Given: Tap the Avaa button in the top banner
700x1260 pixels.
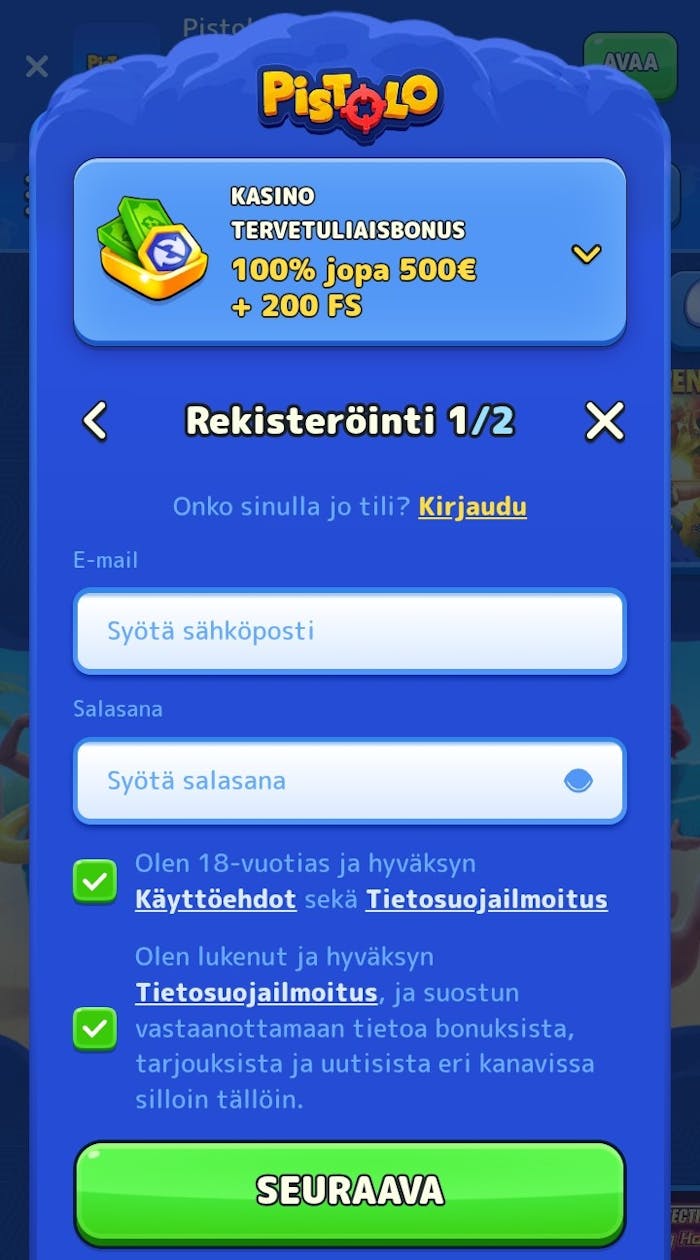Looking at the screenshot, I should (630, 62).
